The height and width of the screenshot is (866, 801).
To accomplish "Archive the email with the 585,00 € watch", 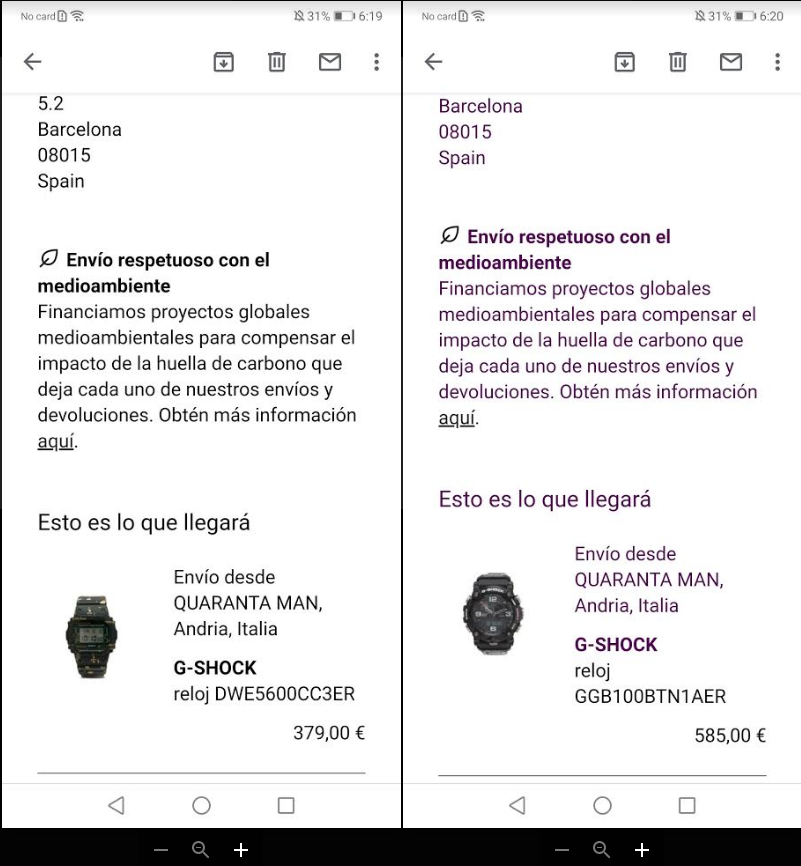I will pos(624,62).
